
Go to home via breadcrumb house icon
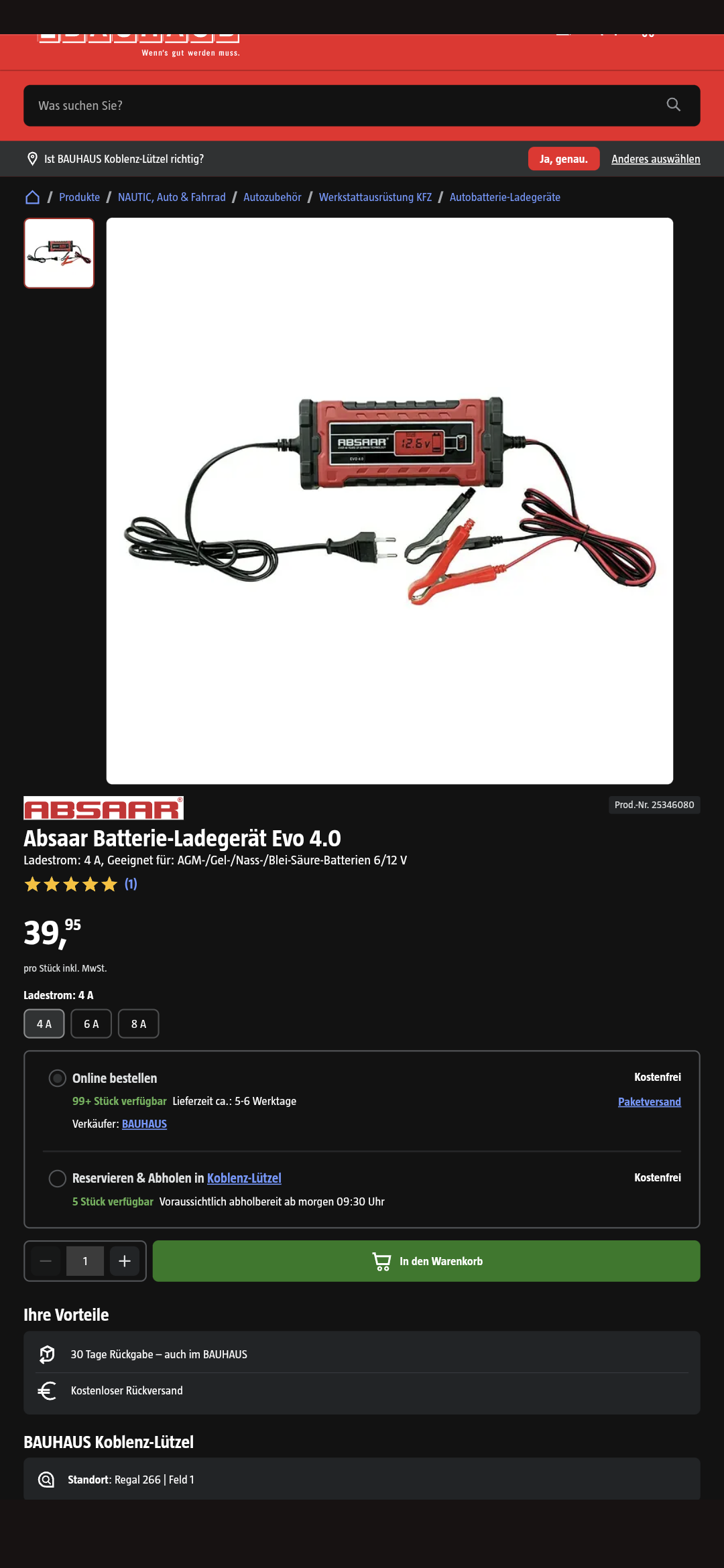[x=32, y=197]
